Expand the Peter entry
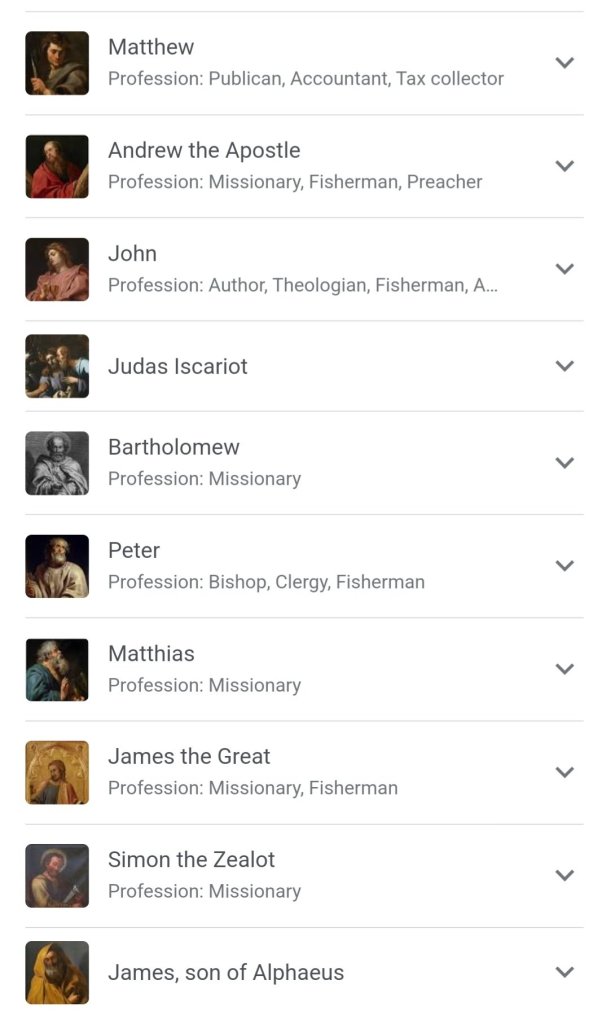This screenshot has height=1024, width=602. click(x=564, y=566)
